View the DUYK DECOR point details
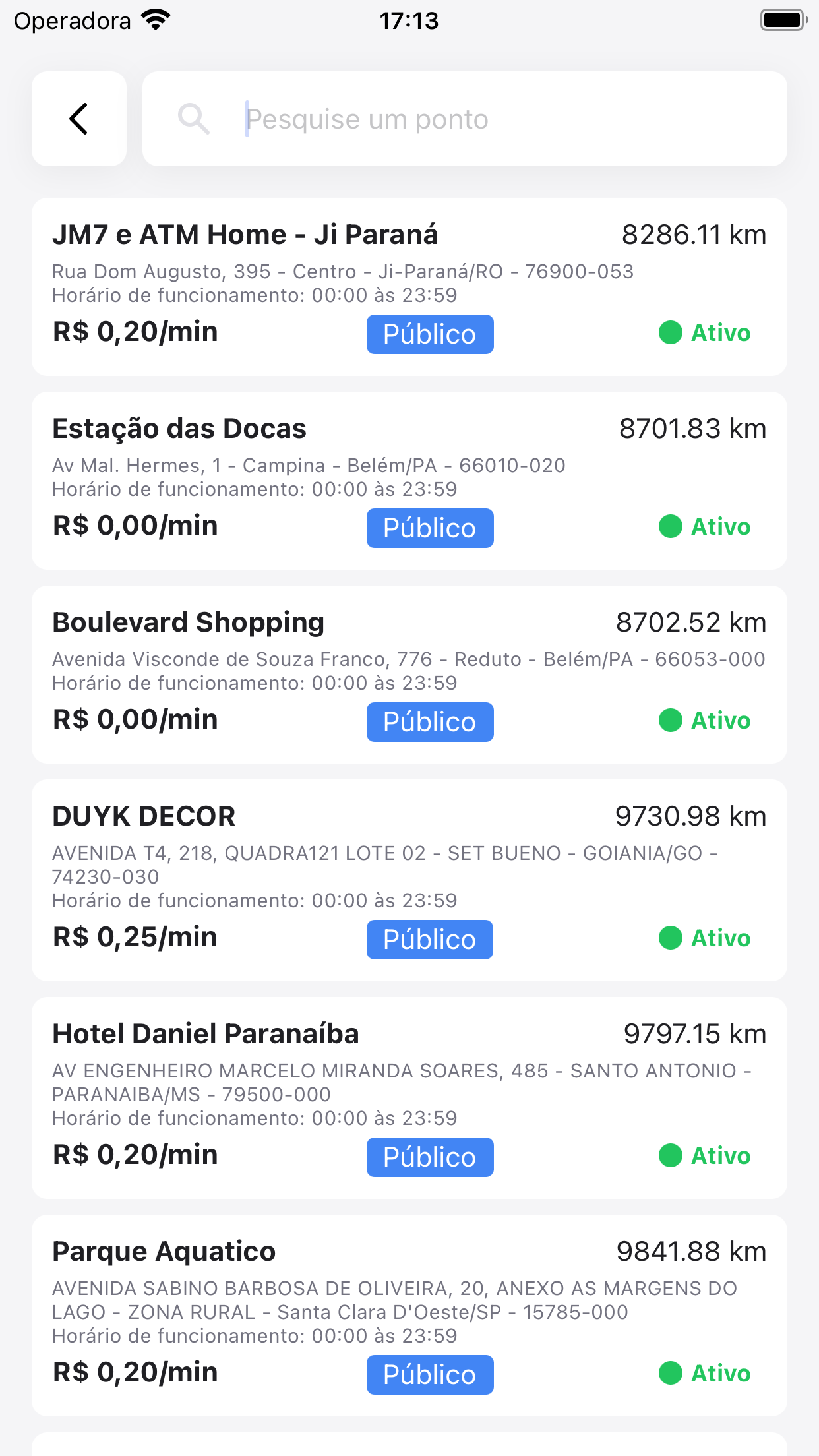Viewport: 819px width, 1456px height. (409, 880)
